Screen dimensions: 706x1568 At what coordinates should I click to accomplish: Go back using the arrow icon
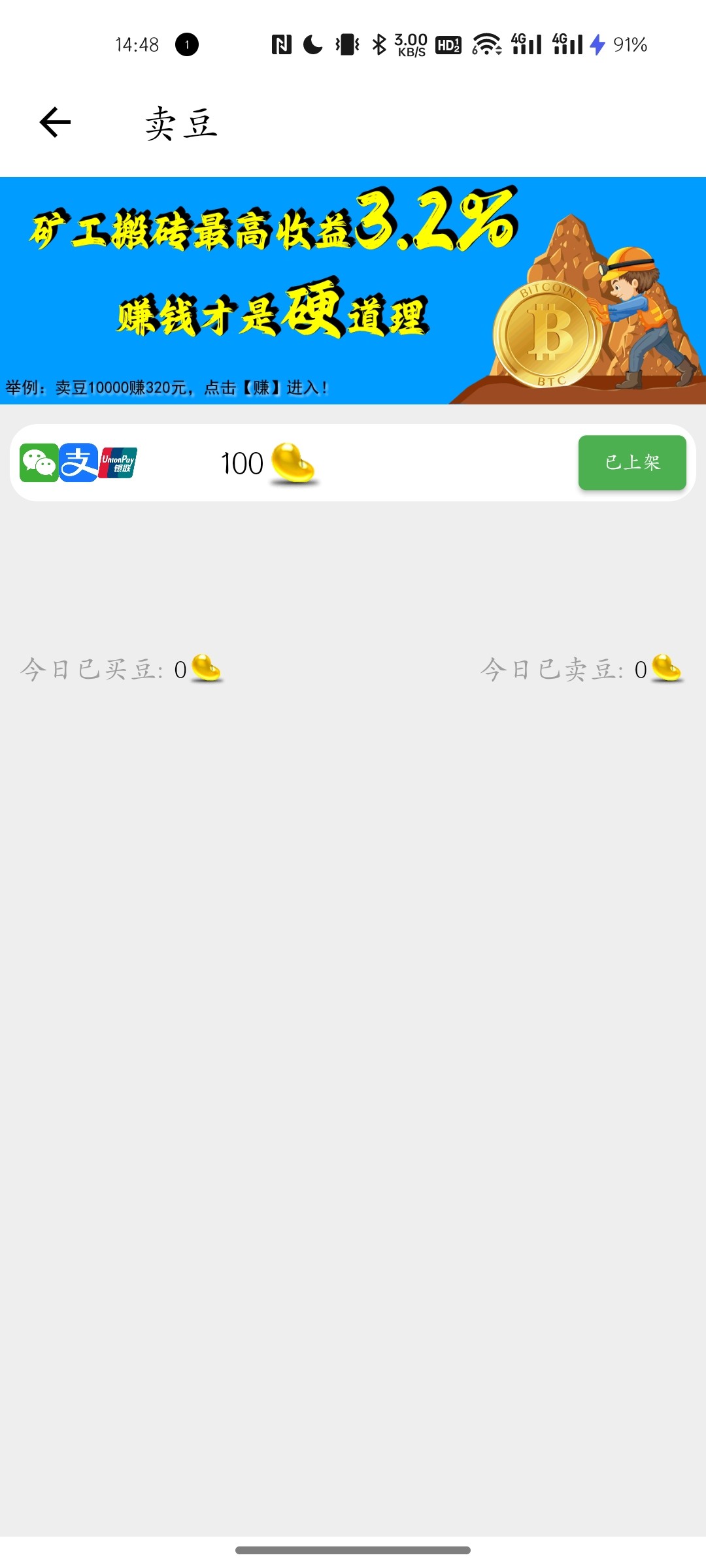(55, 123)
